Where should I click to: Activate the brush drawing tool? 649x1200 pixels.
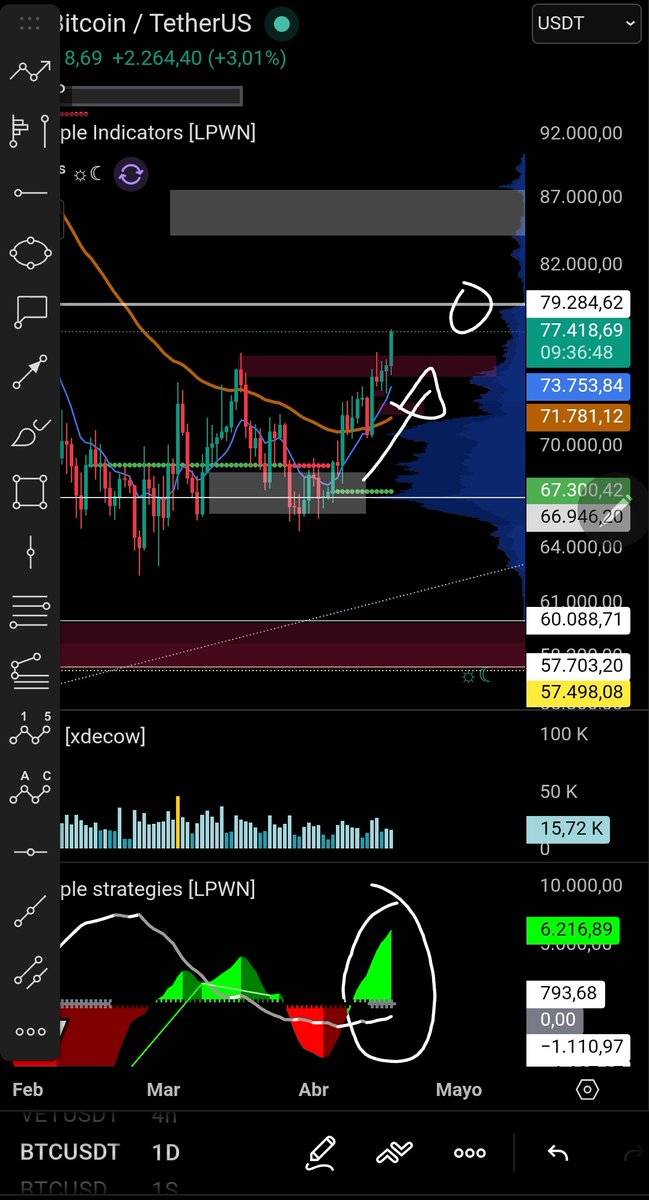[30, 434]
